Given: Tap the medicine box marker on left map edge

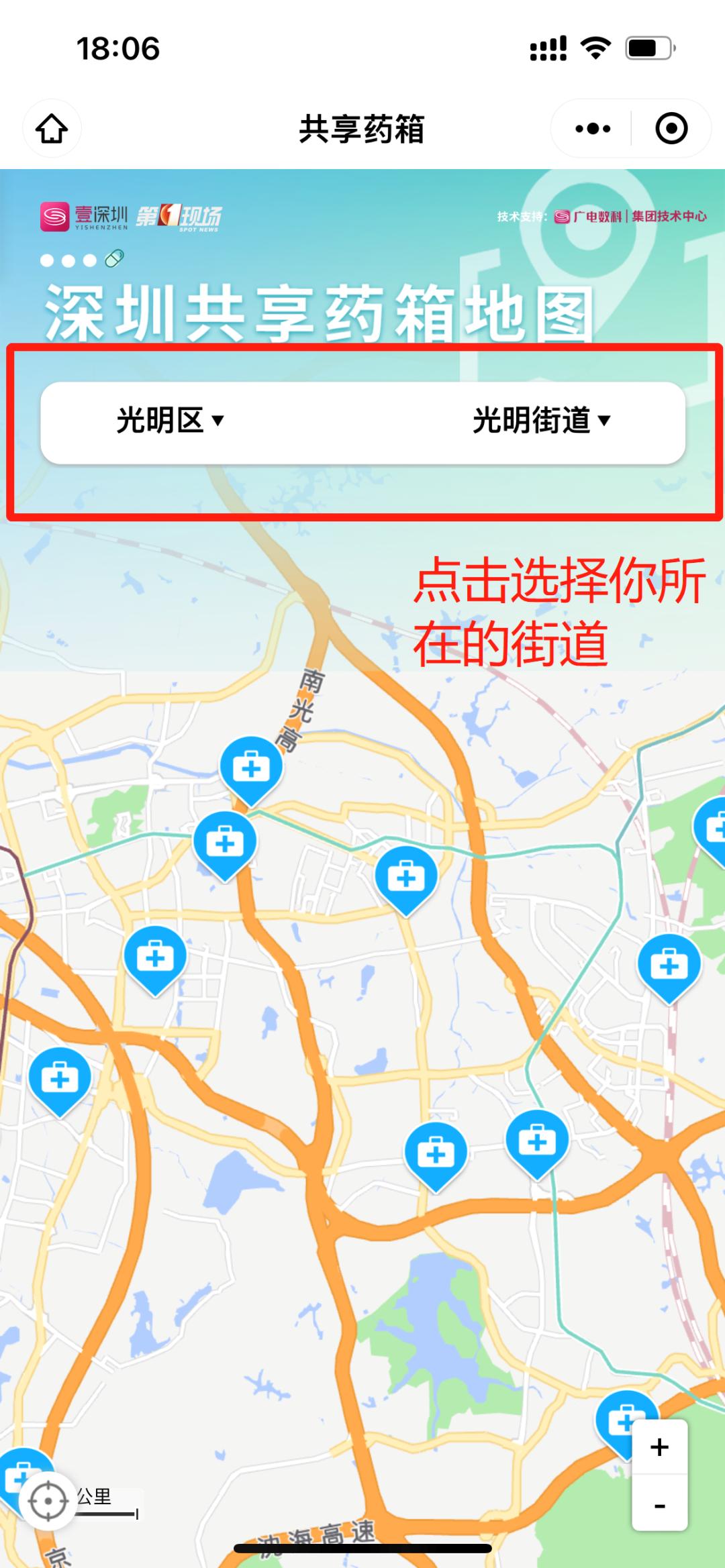Looking at the screenshot, I should [x=59, y=1076].
